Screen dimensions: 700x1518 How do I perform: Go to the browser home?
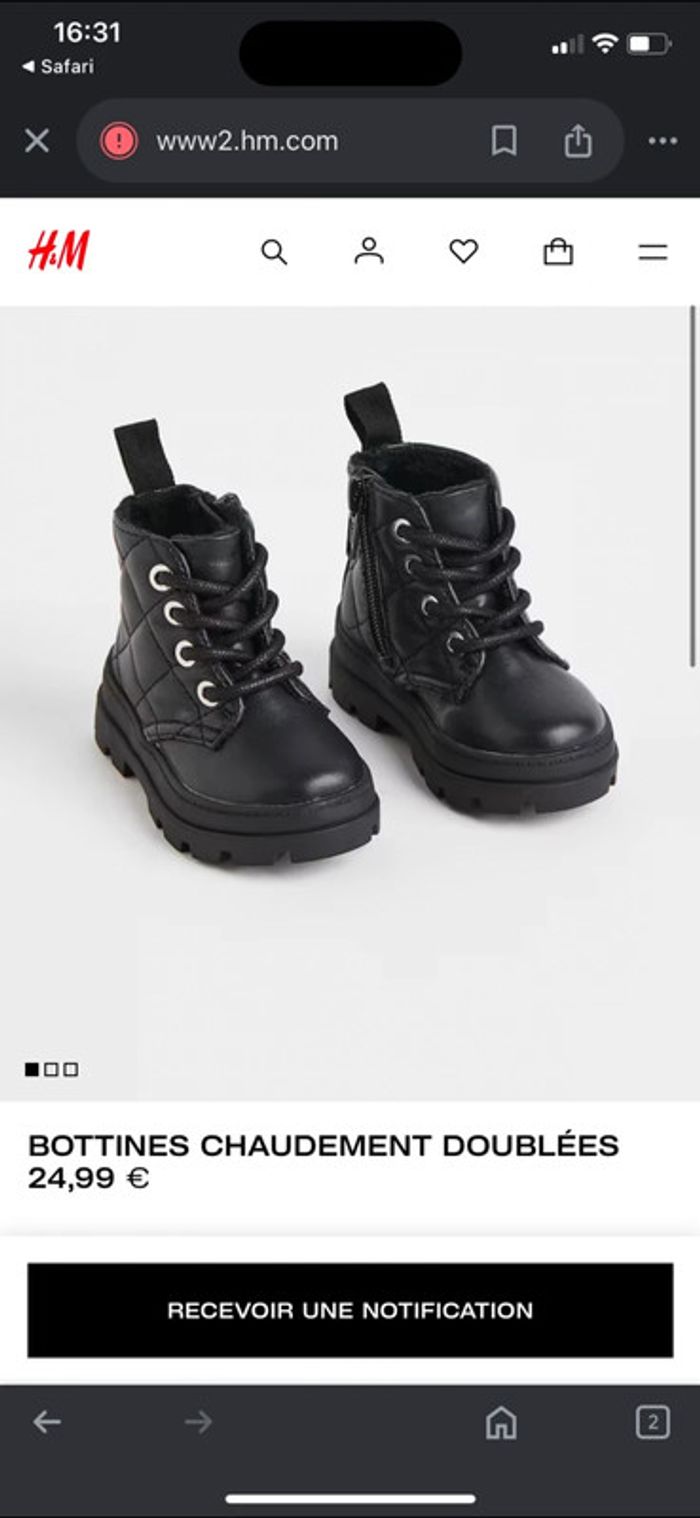point(501,1422)
